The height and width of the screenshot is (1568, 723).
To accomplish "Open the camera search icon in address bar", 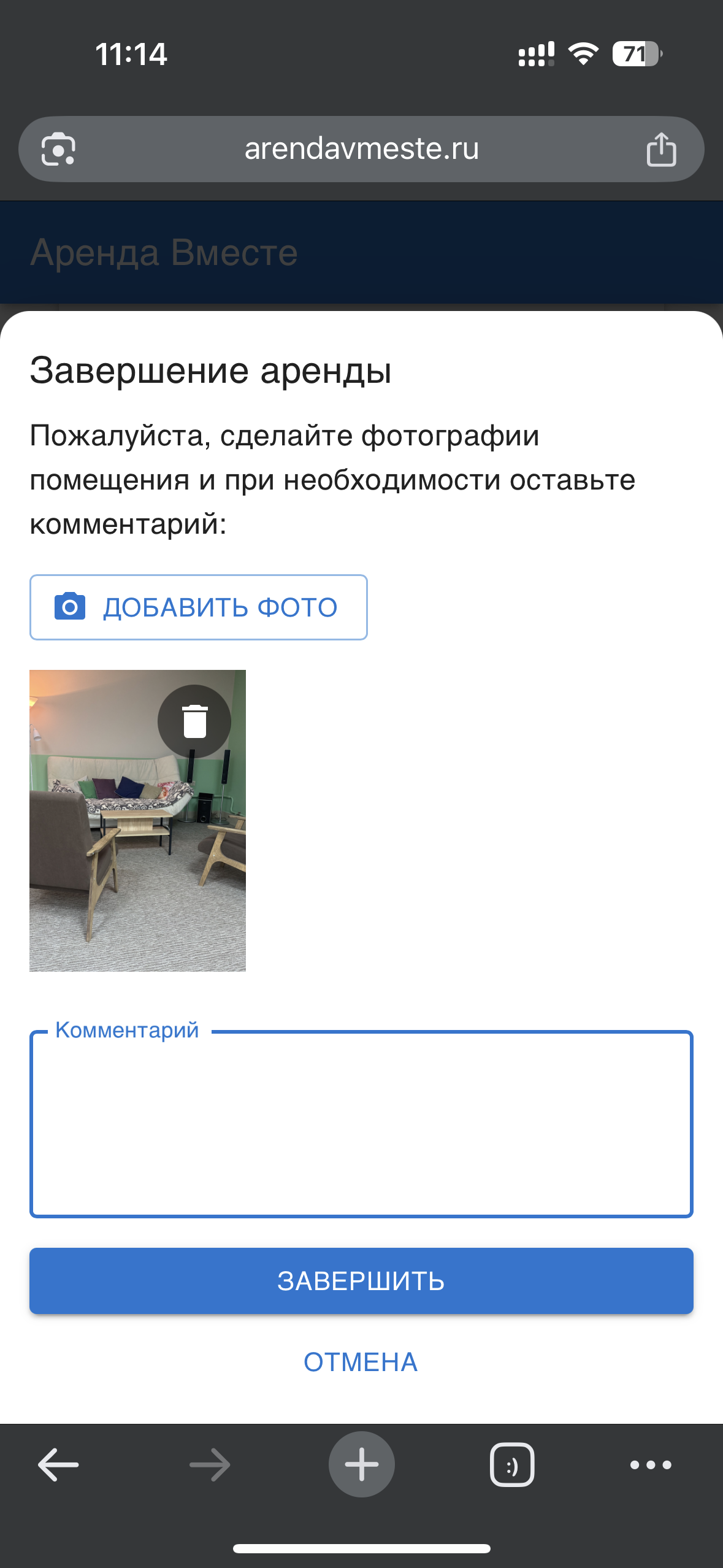I will click(59, 149).
